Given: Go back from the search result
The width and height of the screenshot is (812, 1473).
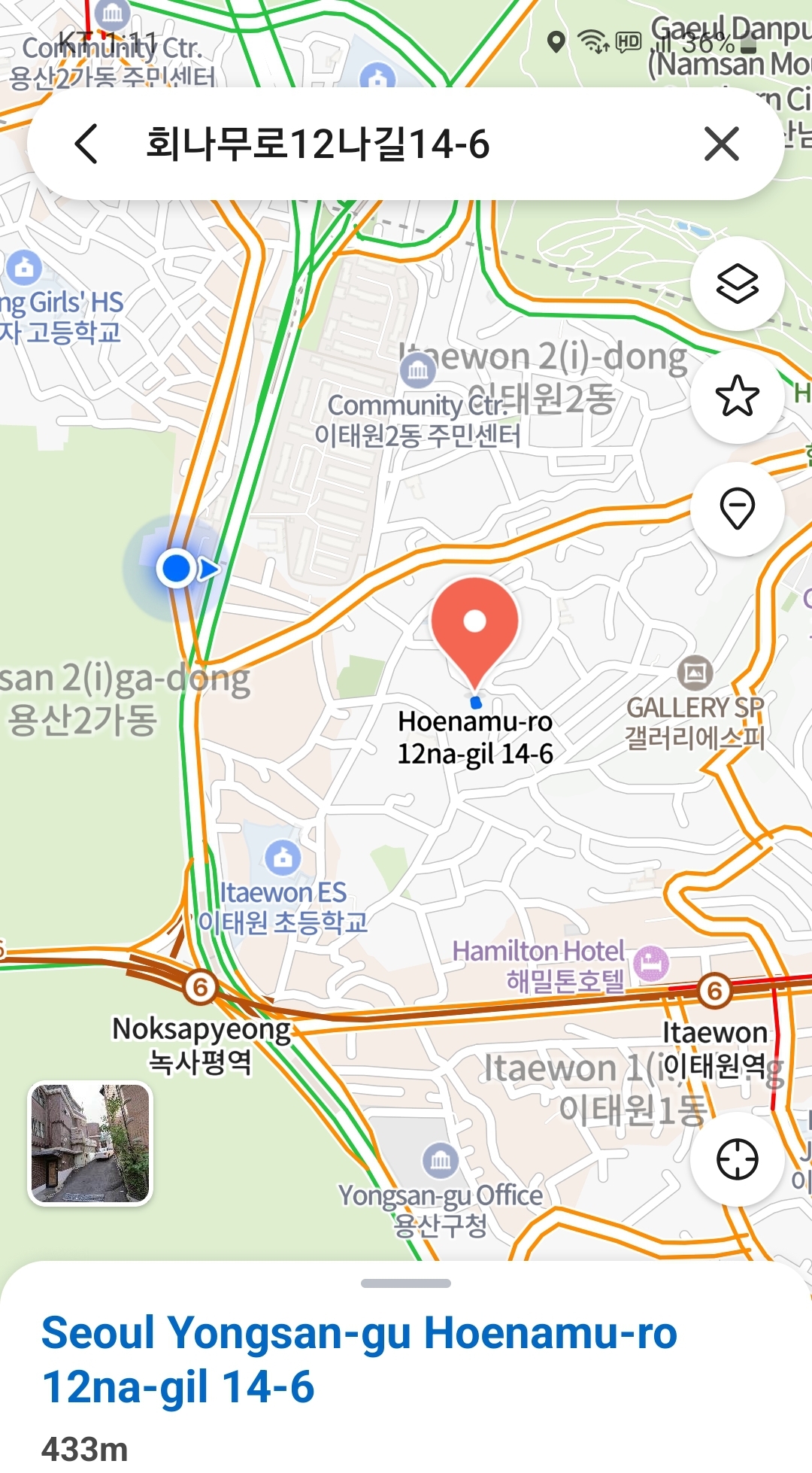Looking at the screenshot, I should click(x=87, y=144).
